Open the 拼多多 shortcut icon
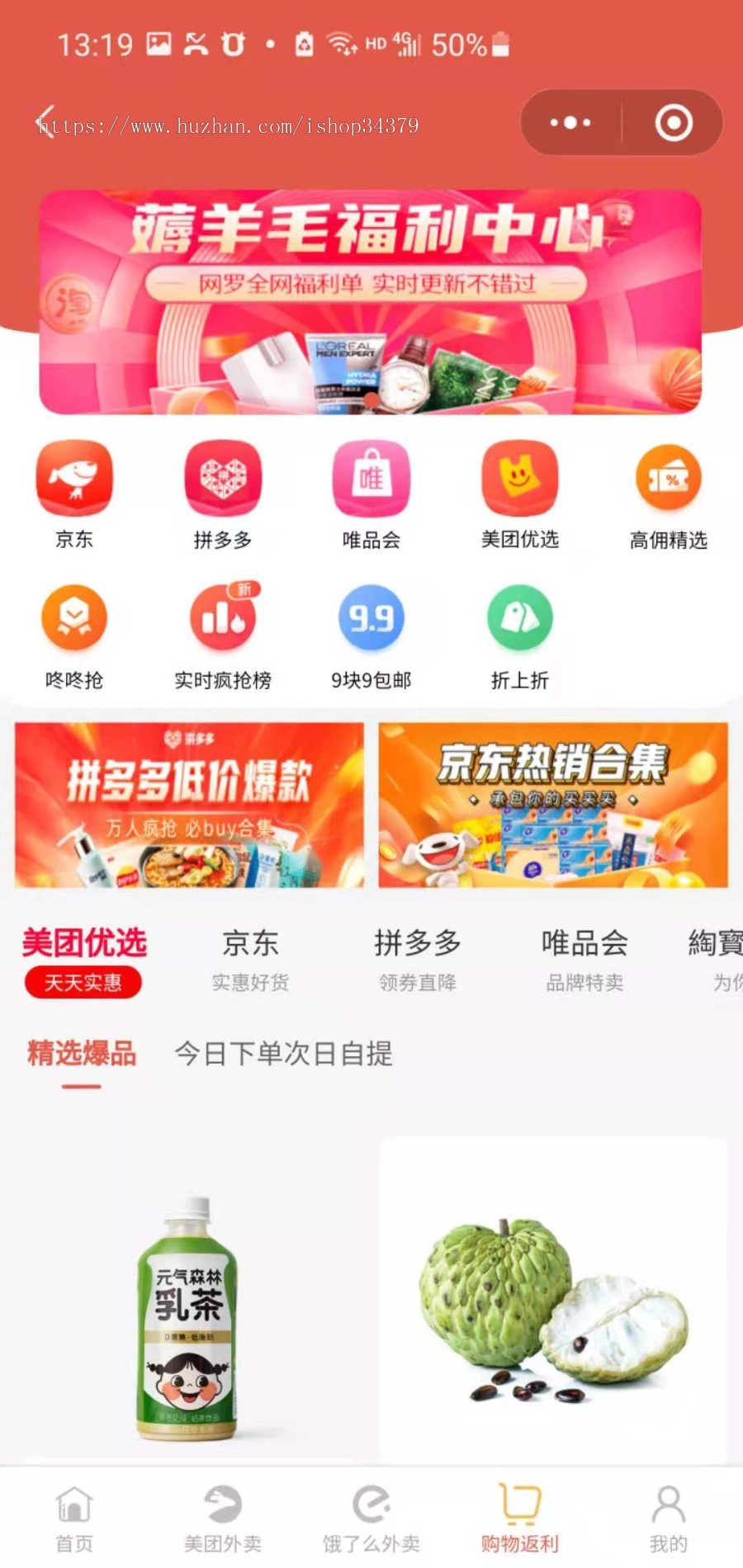Screen dimensions: 743x1568 point(223,479)
